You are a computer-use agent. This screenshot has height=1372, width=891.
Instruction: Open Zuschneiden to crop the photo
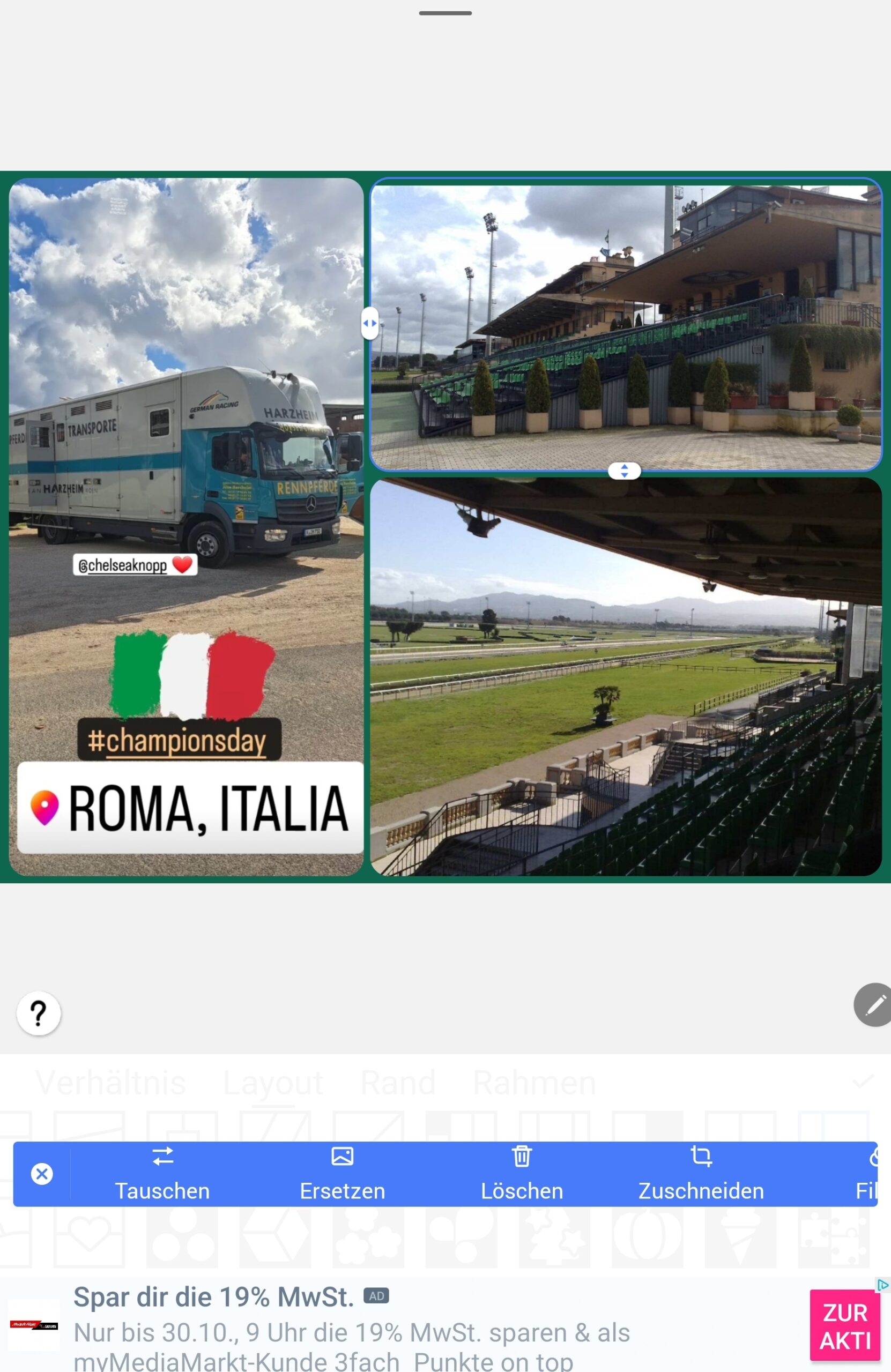pos(700,1173)
